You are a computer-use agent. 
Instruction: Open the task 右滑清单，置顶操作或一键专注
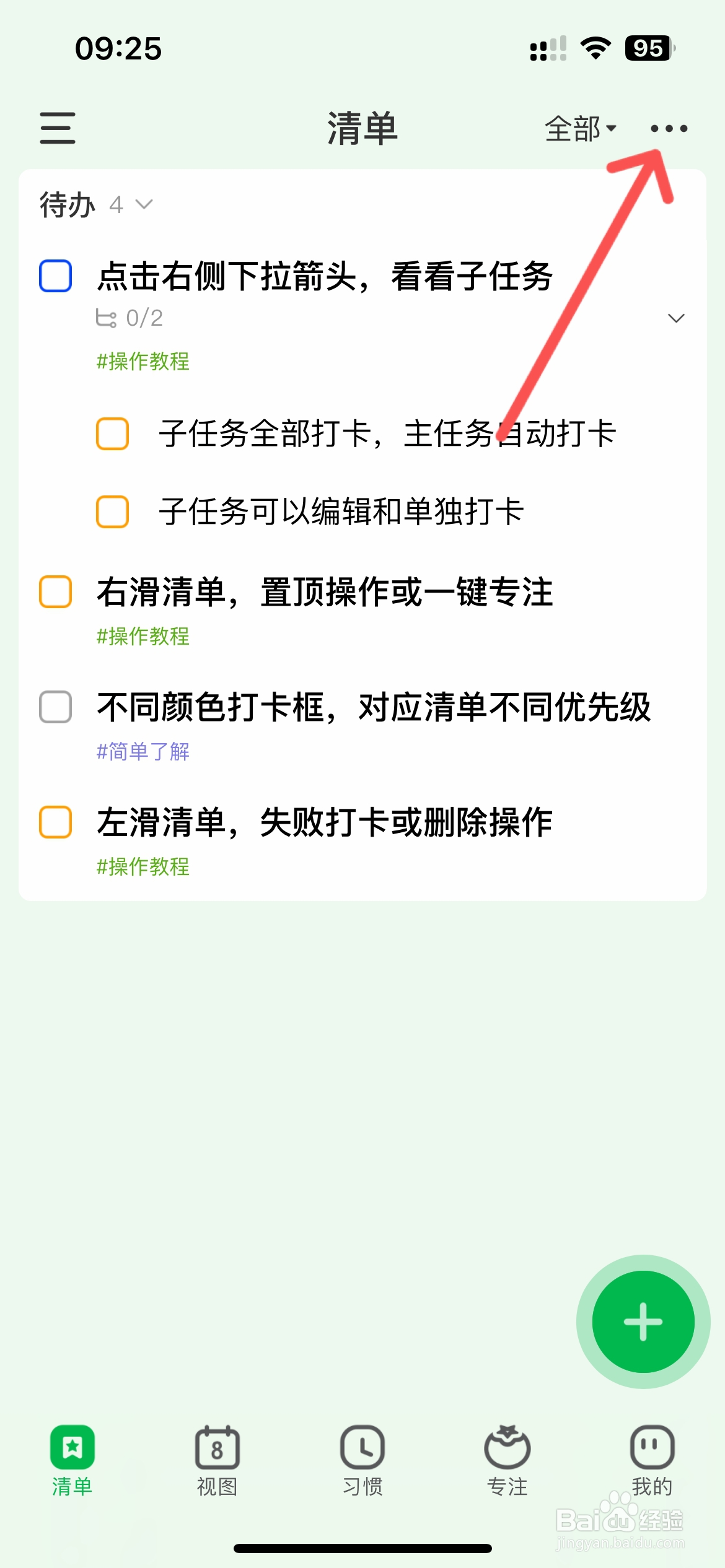click(325, 591)
